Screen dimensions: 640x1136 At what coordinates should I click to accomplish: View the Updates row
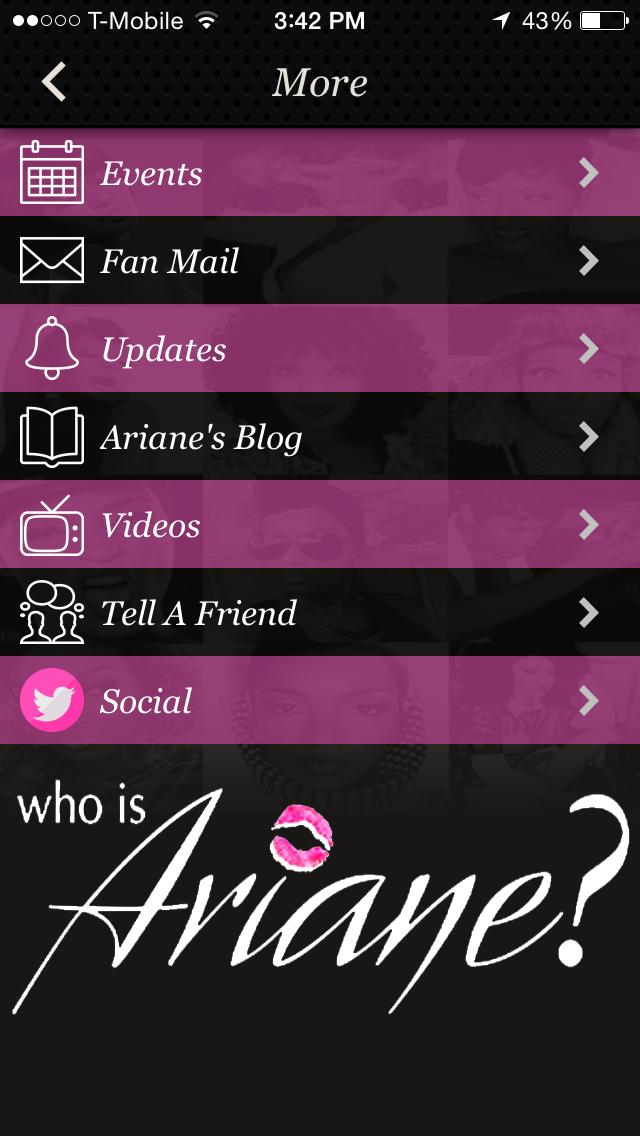tap(320, 349)
